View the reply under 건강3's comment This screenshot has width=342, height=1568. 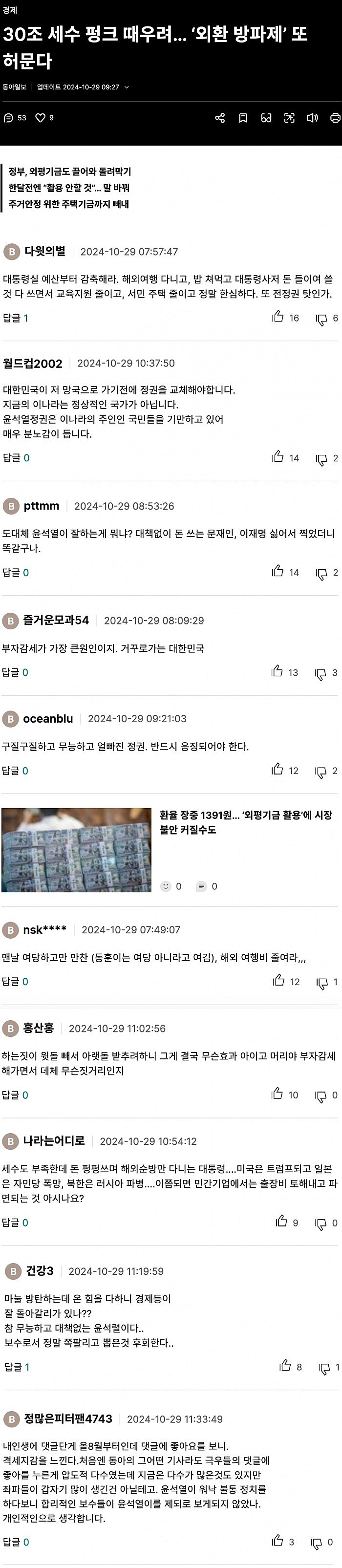click(17, 1367)
